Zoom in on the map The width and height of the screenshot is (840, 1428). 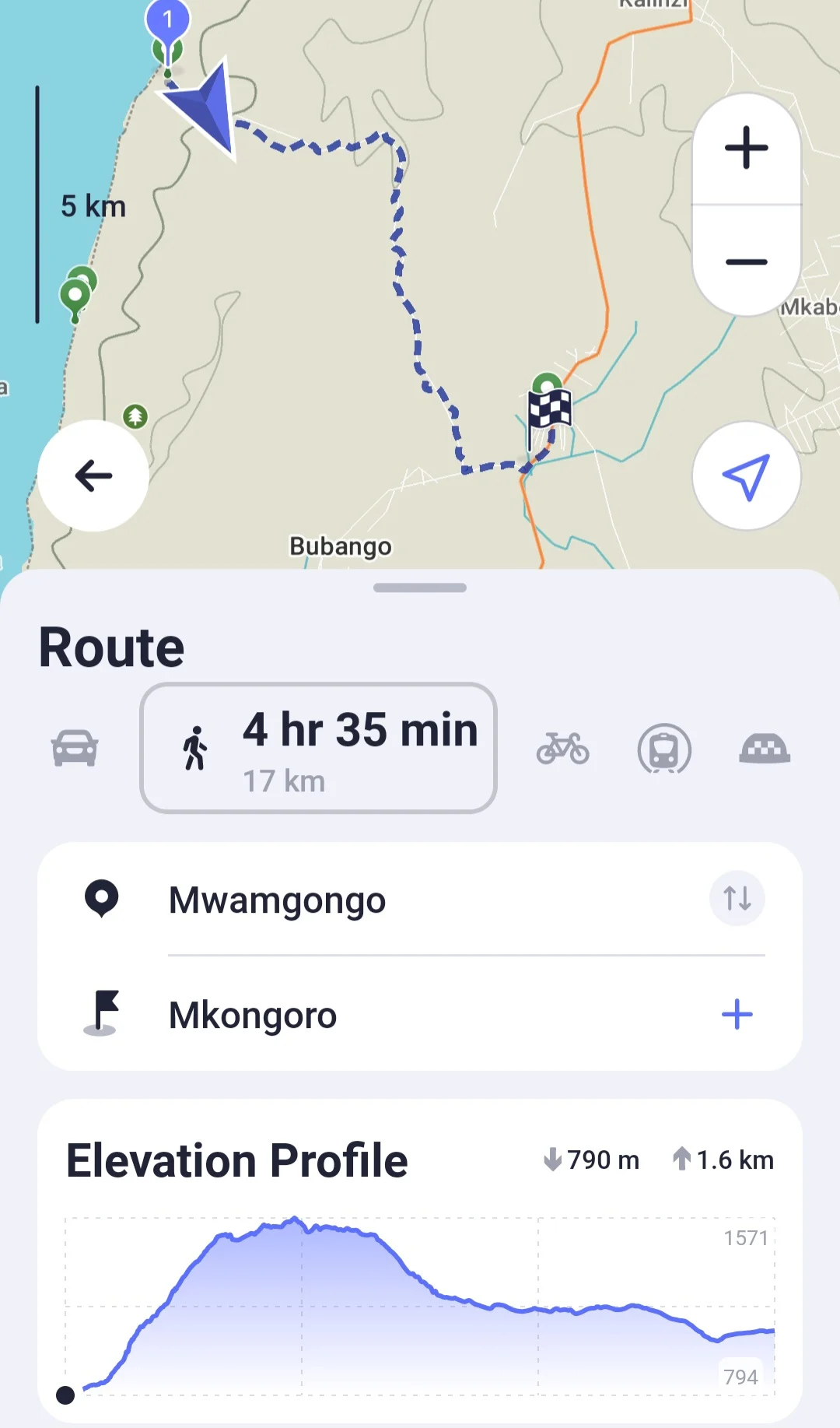coord(746,147)
